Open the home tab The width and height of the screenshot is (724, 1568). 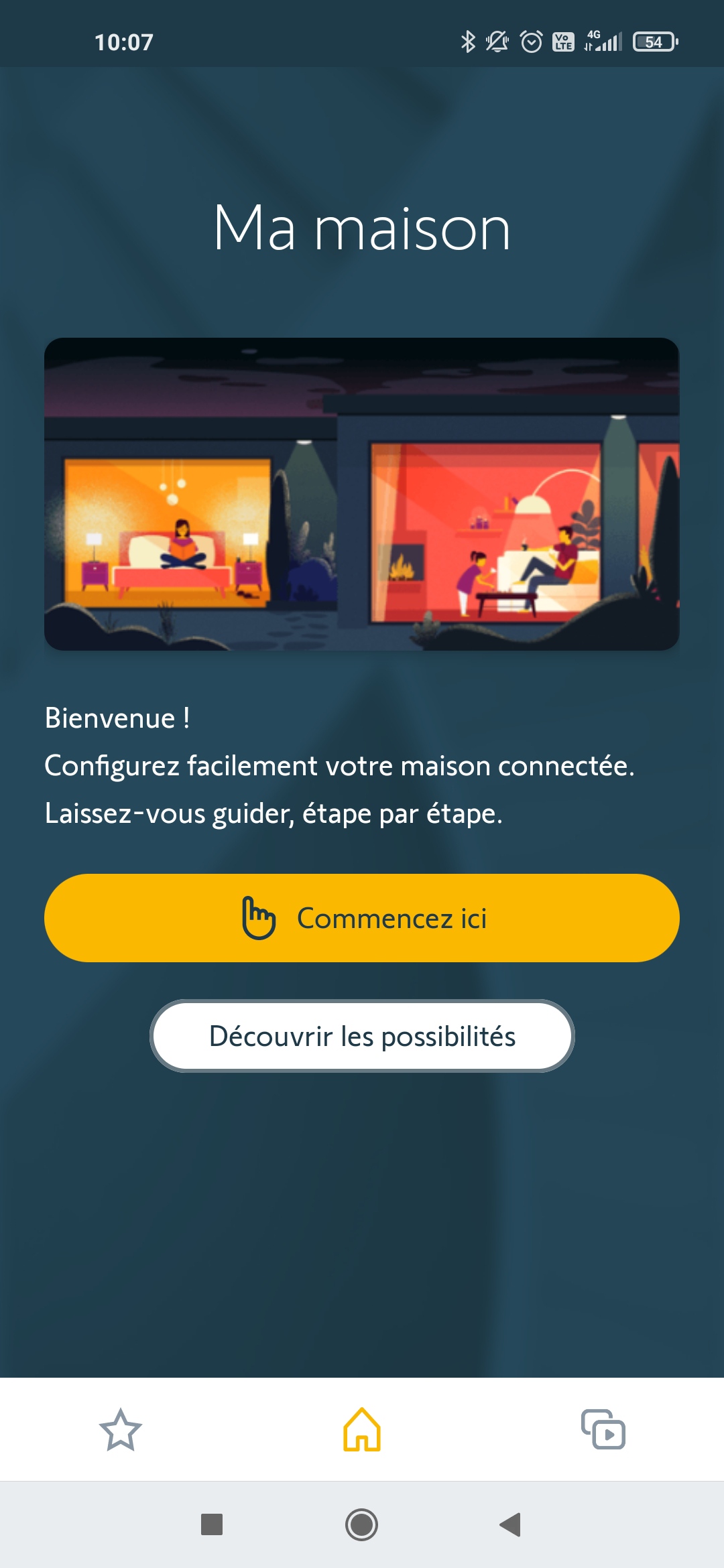point(362,1429)
